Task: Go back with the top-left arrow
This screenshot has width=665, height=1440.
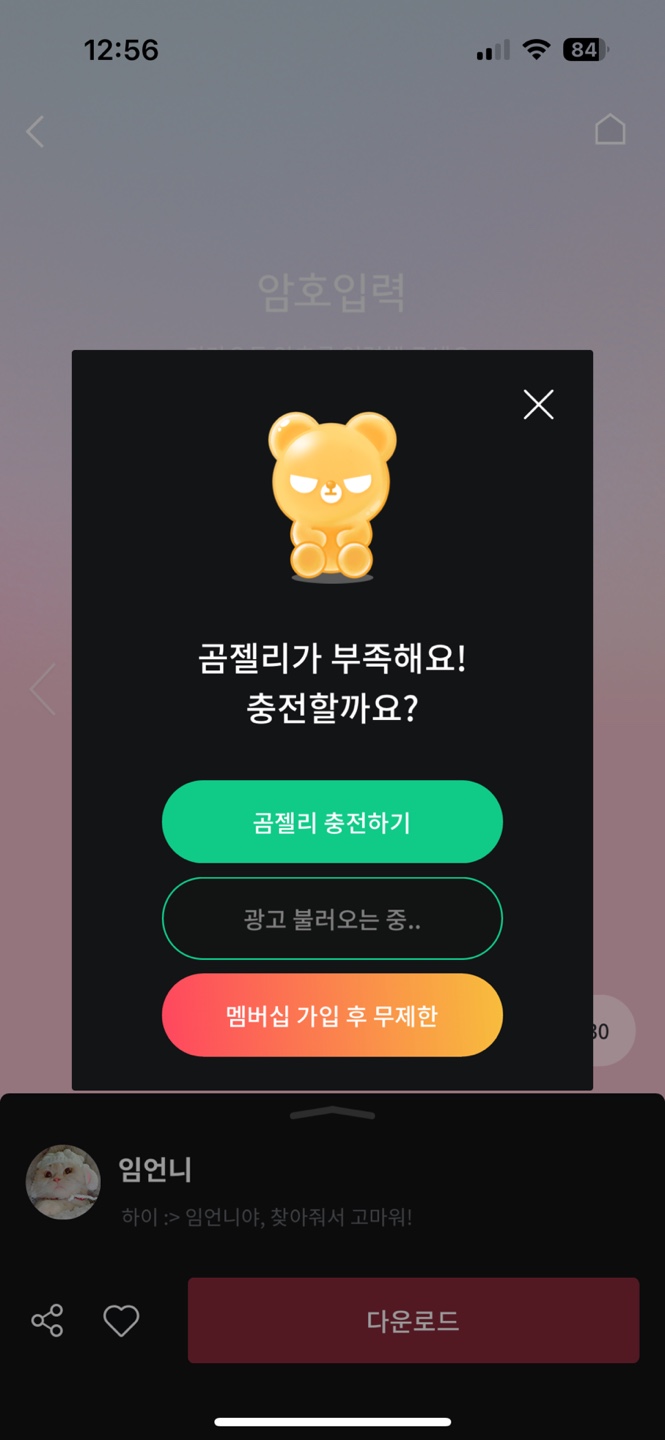Action: [x=35, y=131]
